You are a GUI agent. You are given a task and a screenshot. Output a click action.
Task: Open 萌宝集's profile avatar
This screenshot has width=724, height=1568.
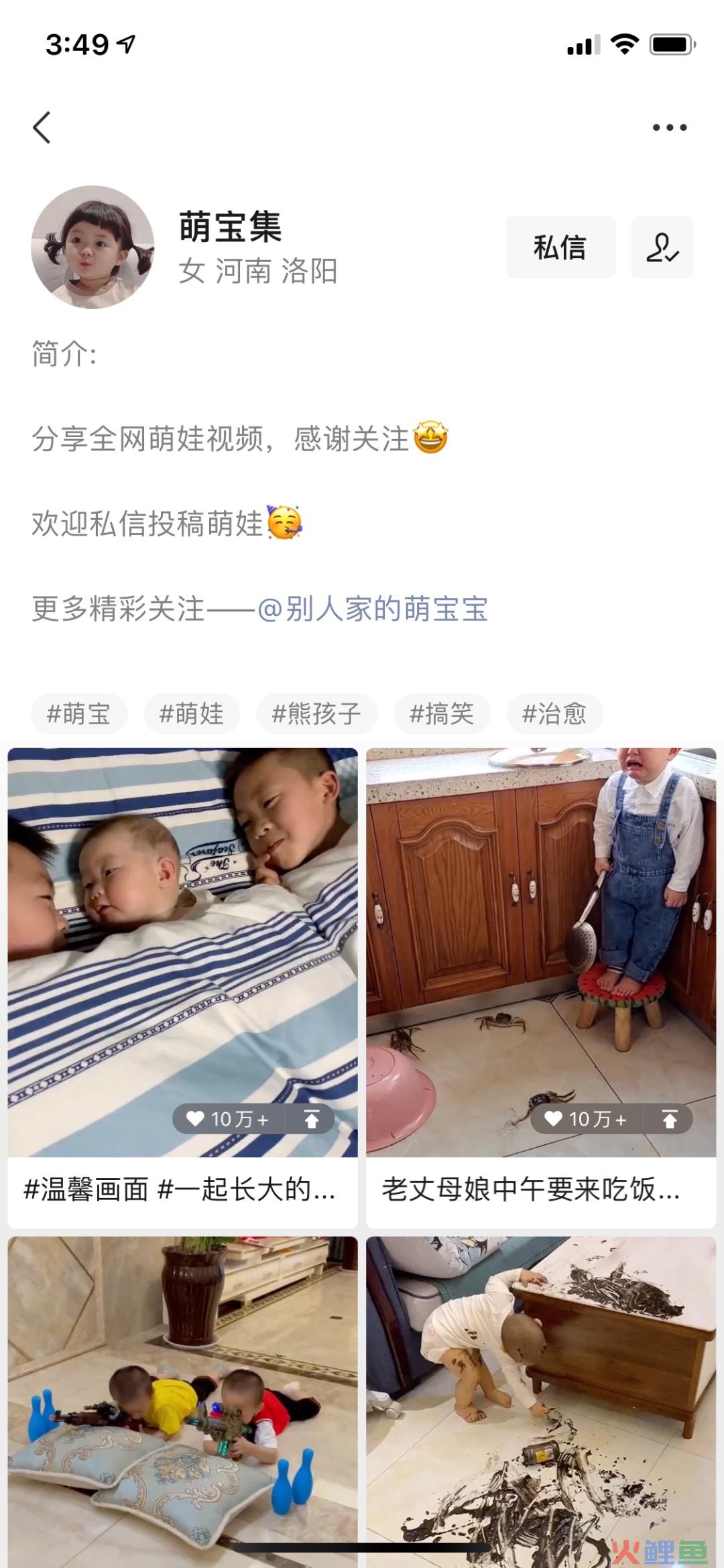[x=93, y=247]
